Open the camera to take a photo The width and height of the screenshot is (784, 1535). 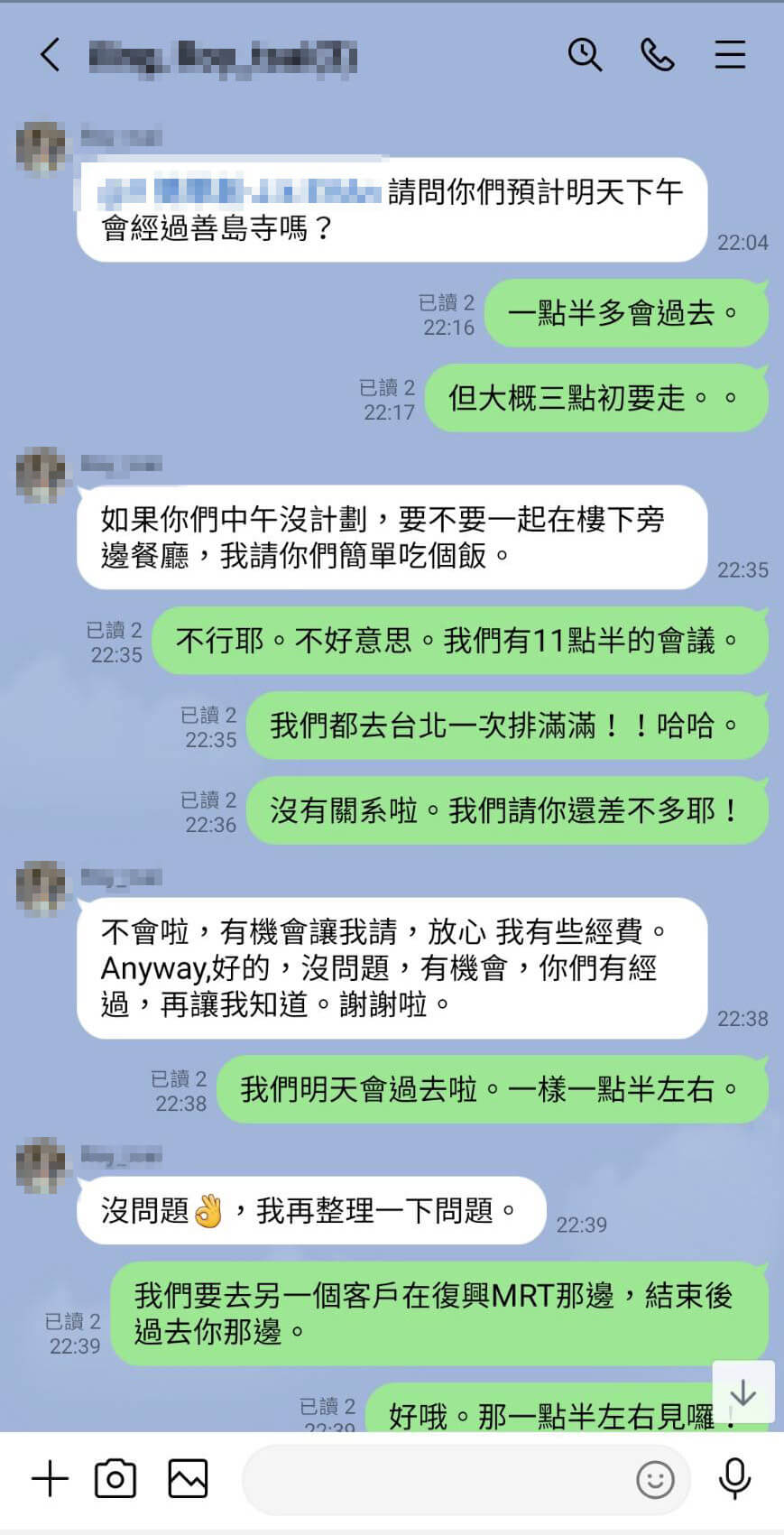click(115, 1479)
